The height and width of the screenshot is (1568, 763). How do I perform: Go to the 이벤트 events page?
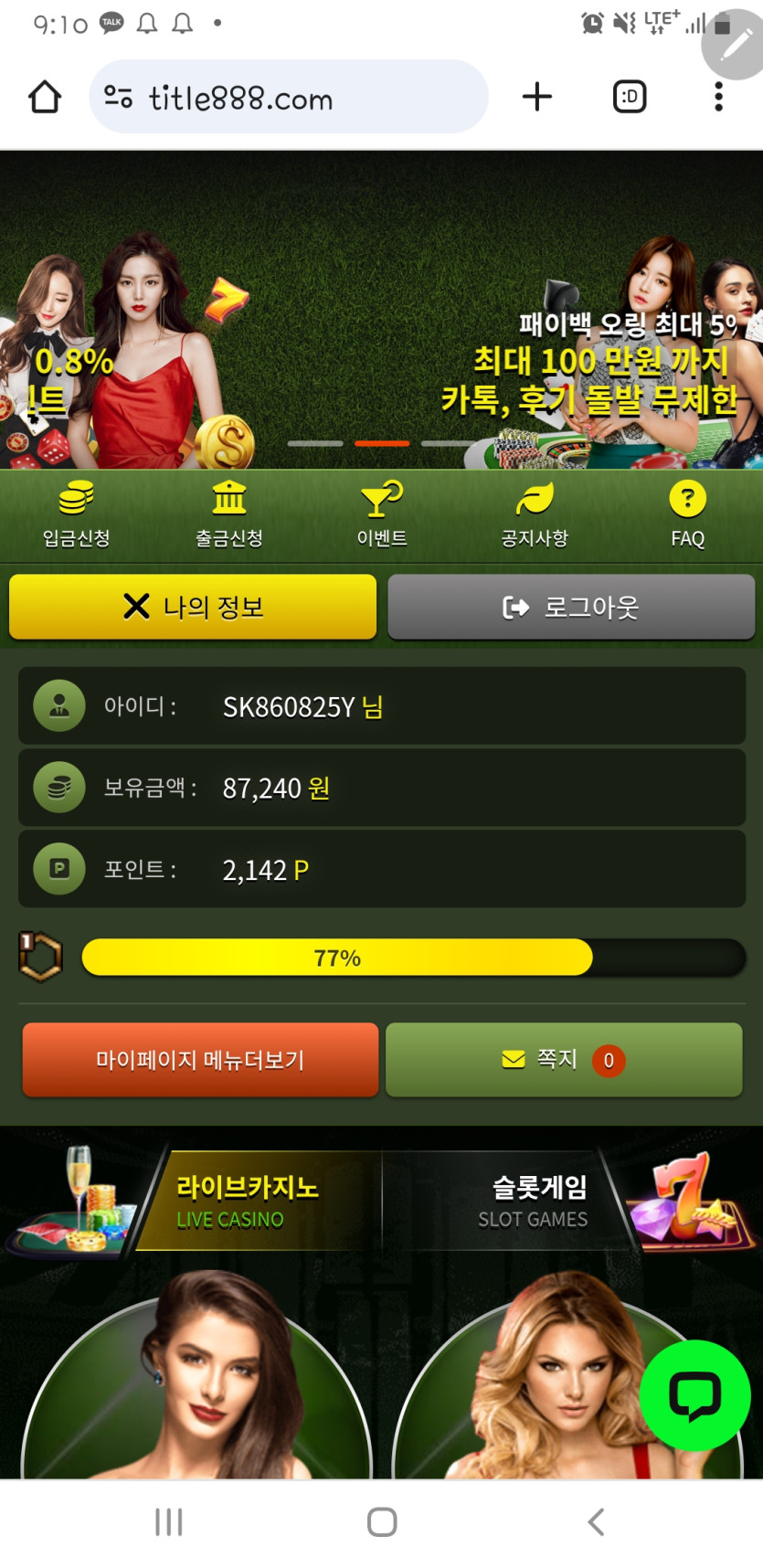(382, 515)
